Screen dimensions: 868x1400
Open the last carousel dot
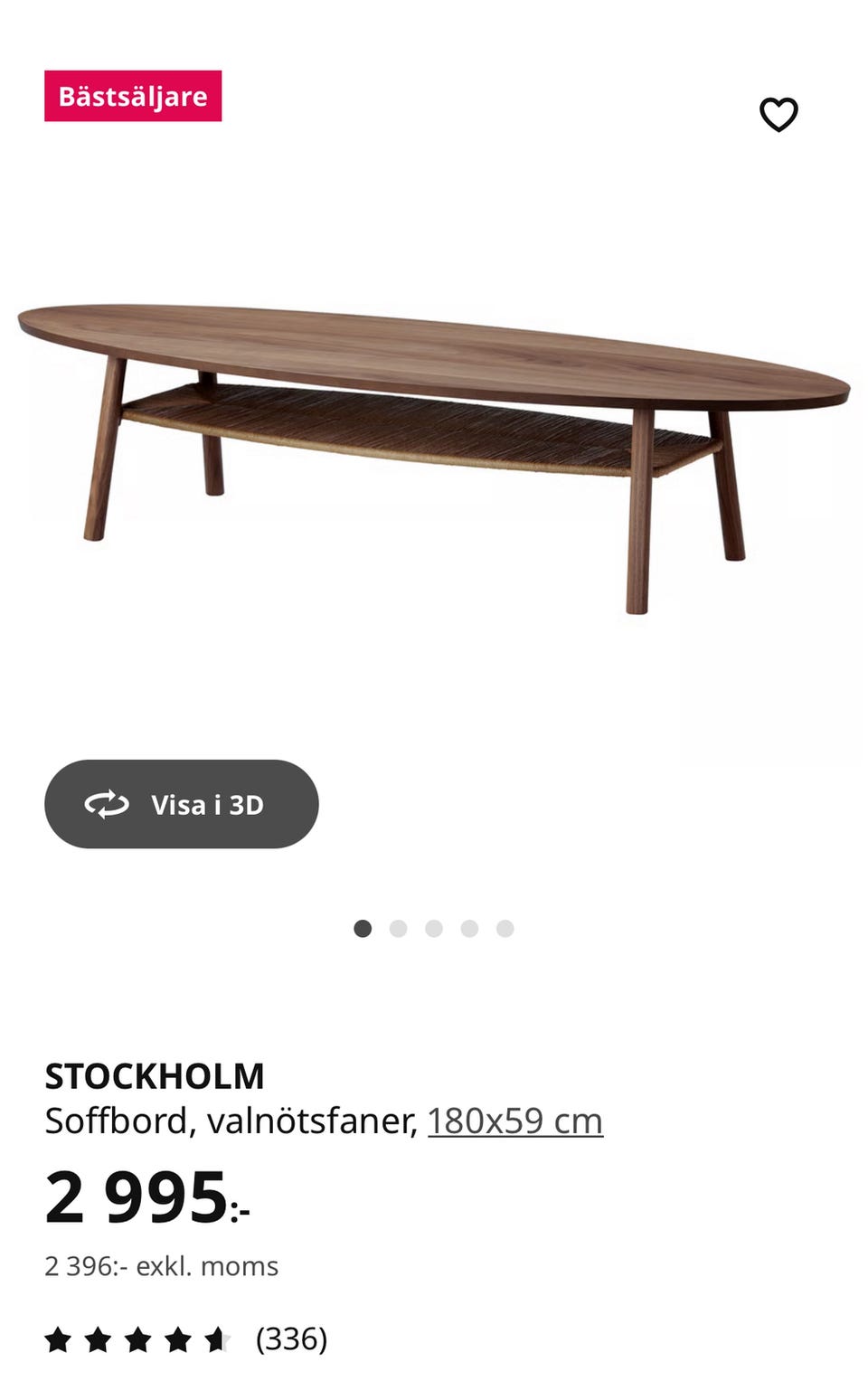505,928
